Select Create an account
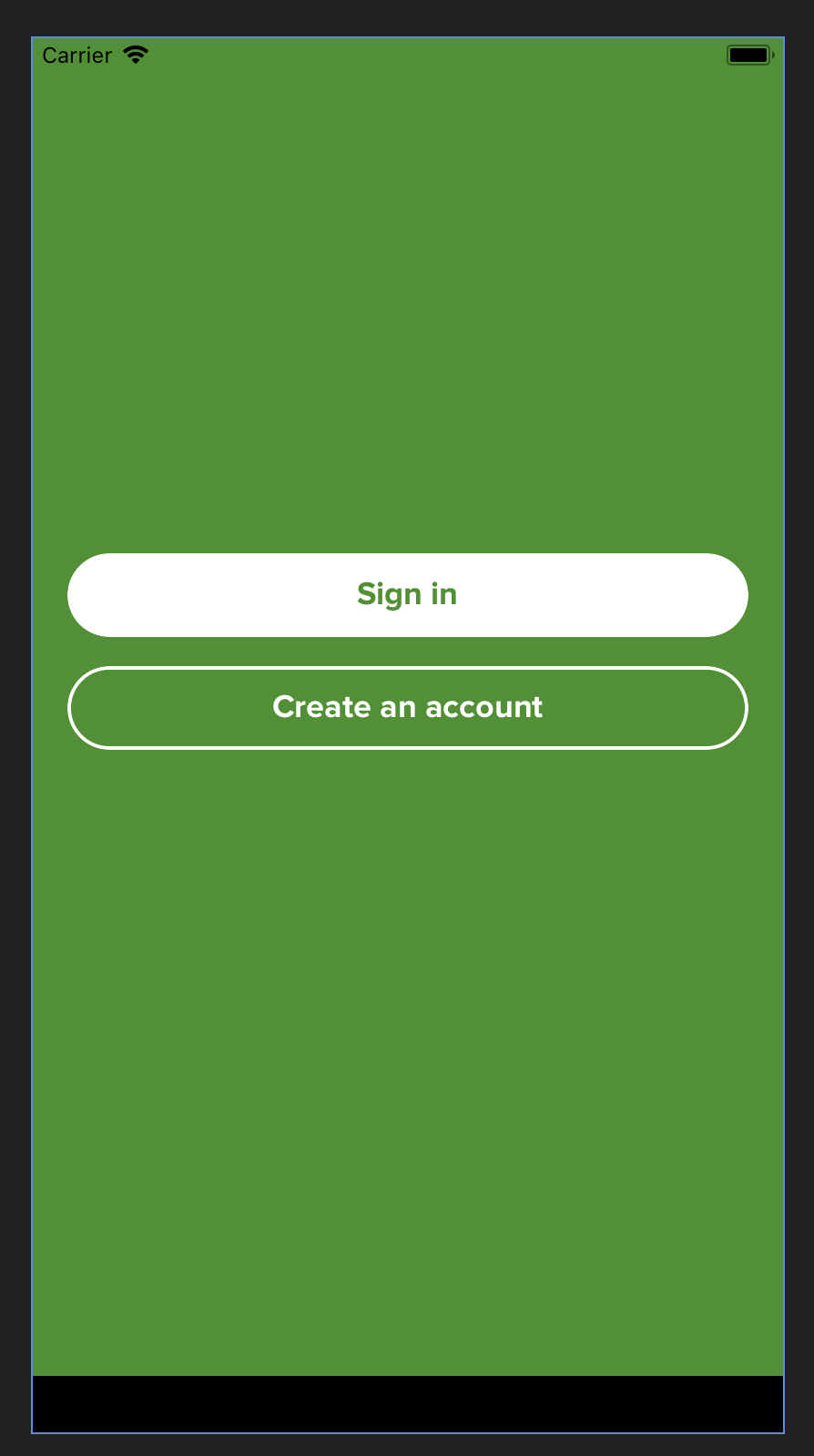 (x=407, y=708)
